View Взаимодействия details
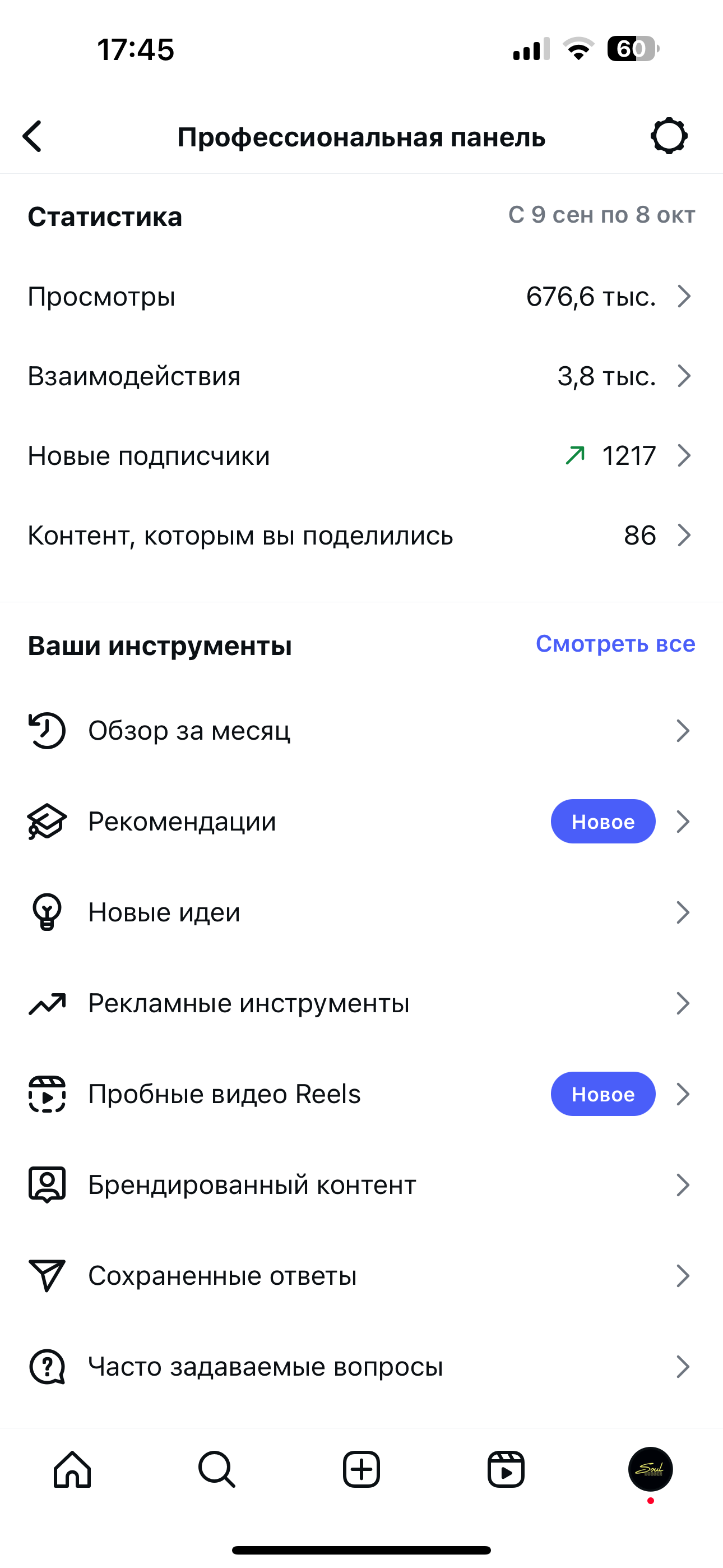This screenshot has height=1568, width=723. tap(361, 376)
